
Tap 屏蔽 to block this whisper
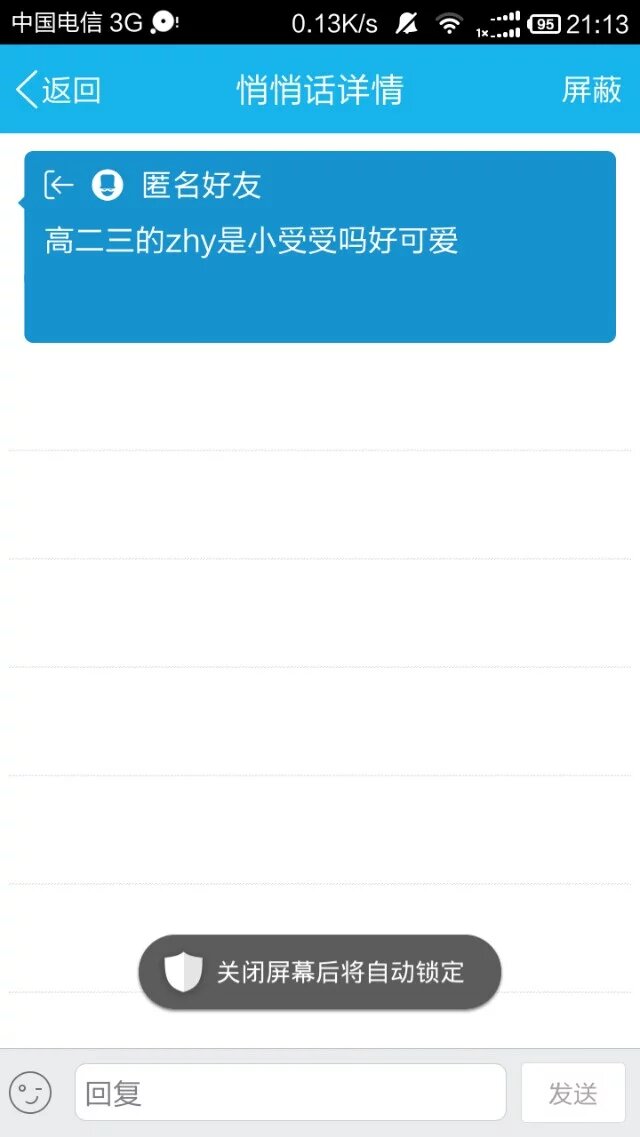[x=591, y=90]
